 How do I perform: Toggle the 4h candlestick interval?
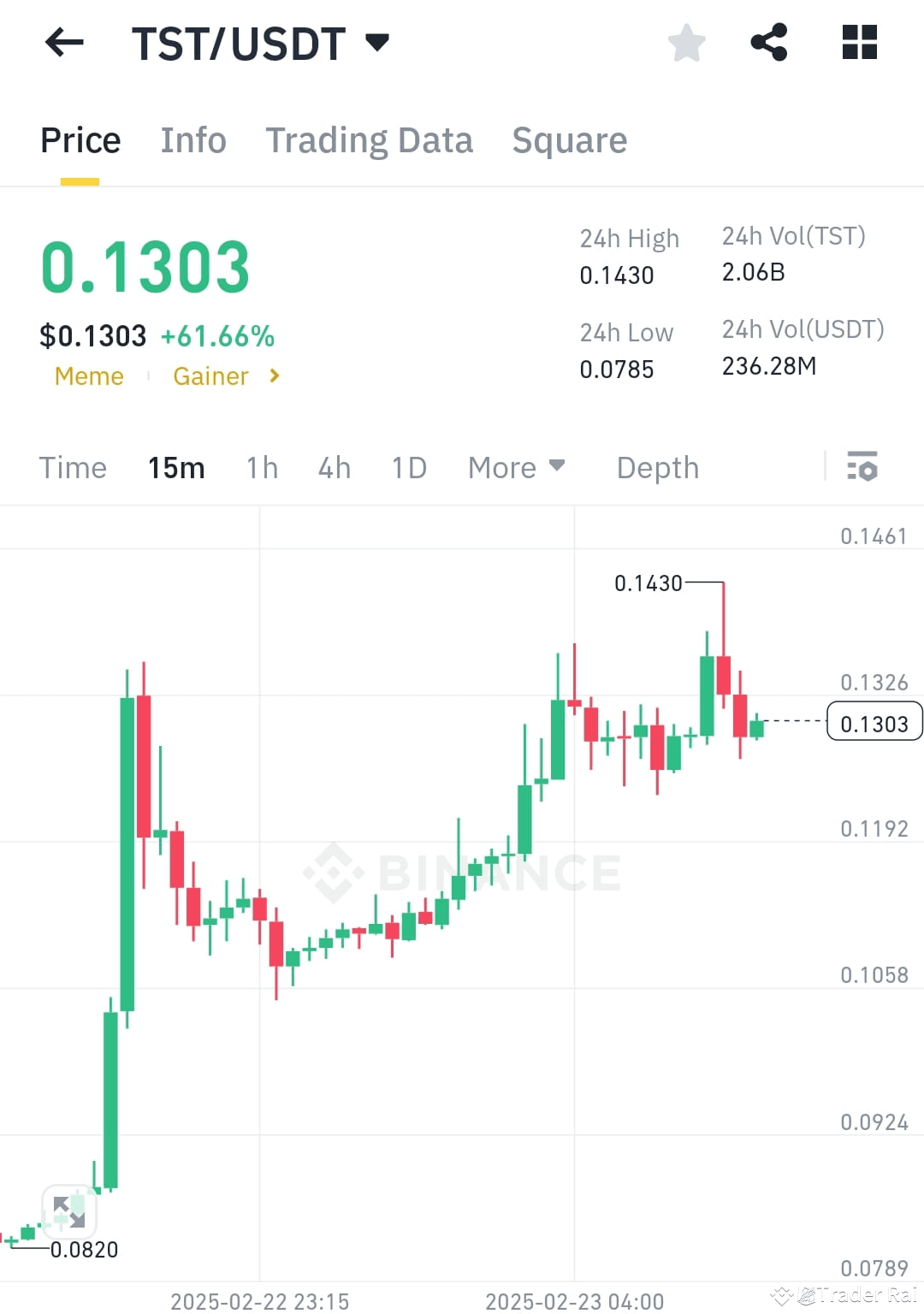tap(334, 467)
